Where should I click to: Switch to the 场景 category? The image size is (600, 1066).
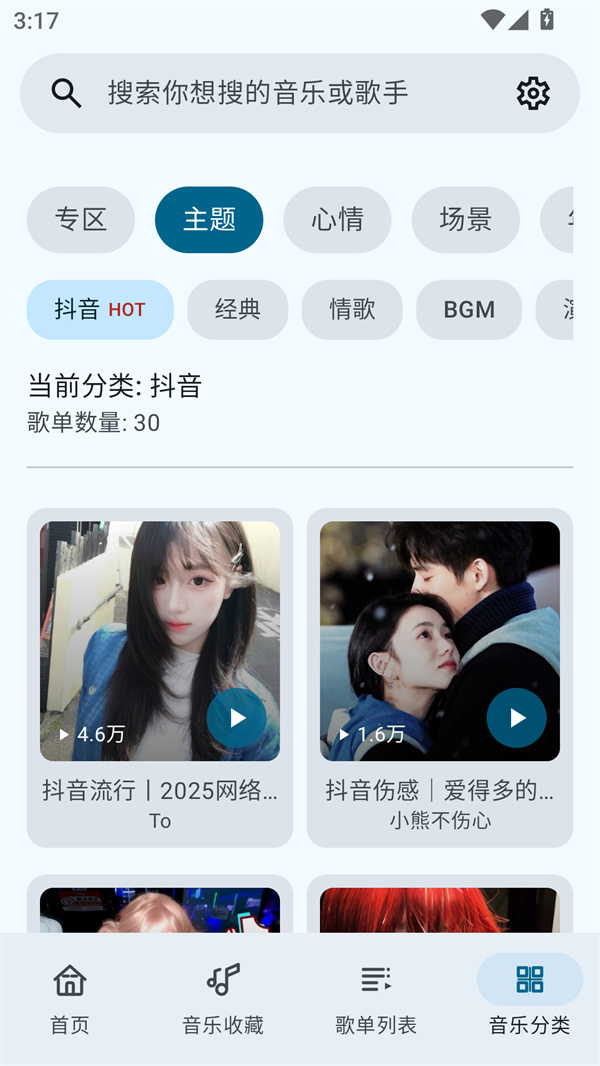[465, 220]
